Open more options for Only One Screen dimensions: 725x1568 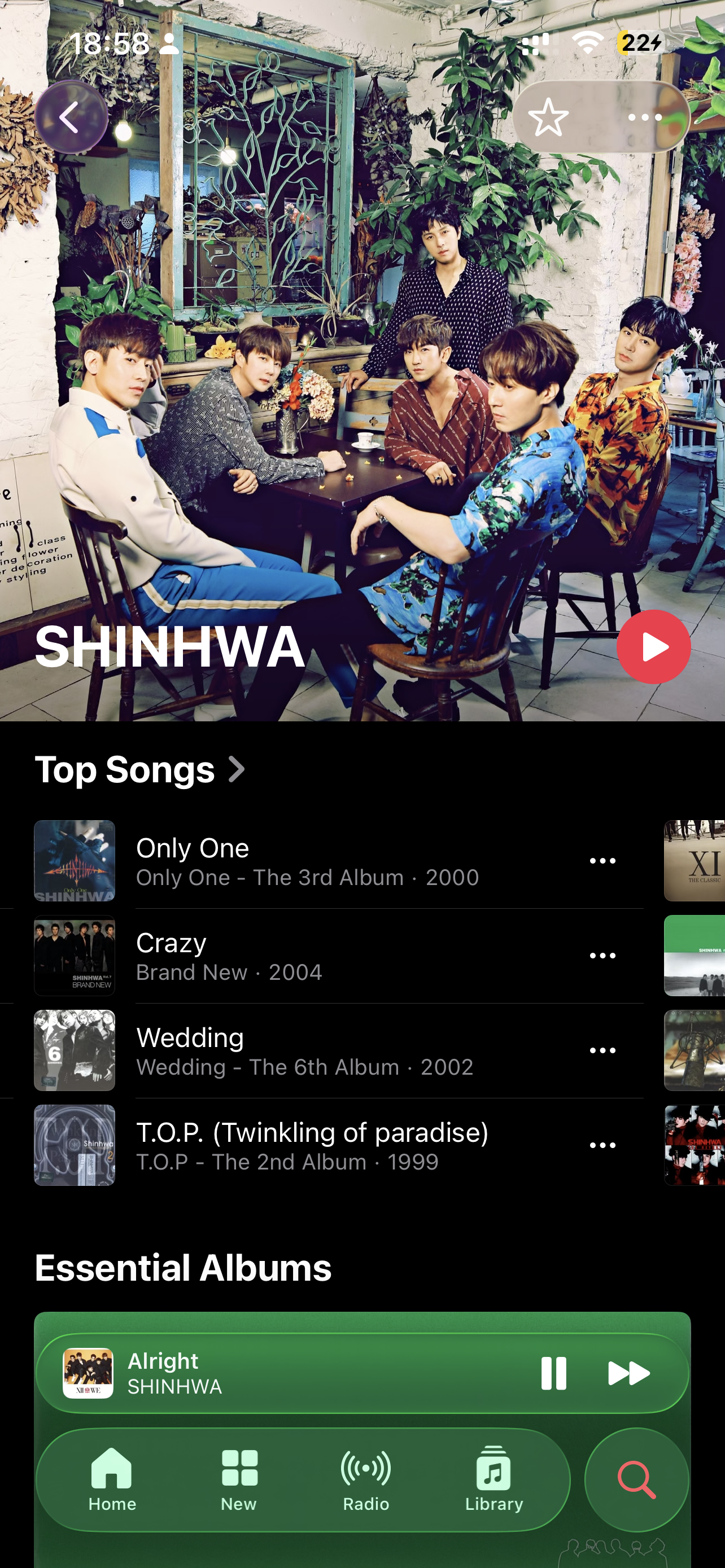pyautogui.click(x=602, y=861)
